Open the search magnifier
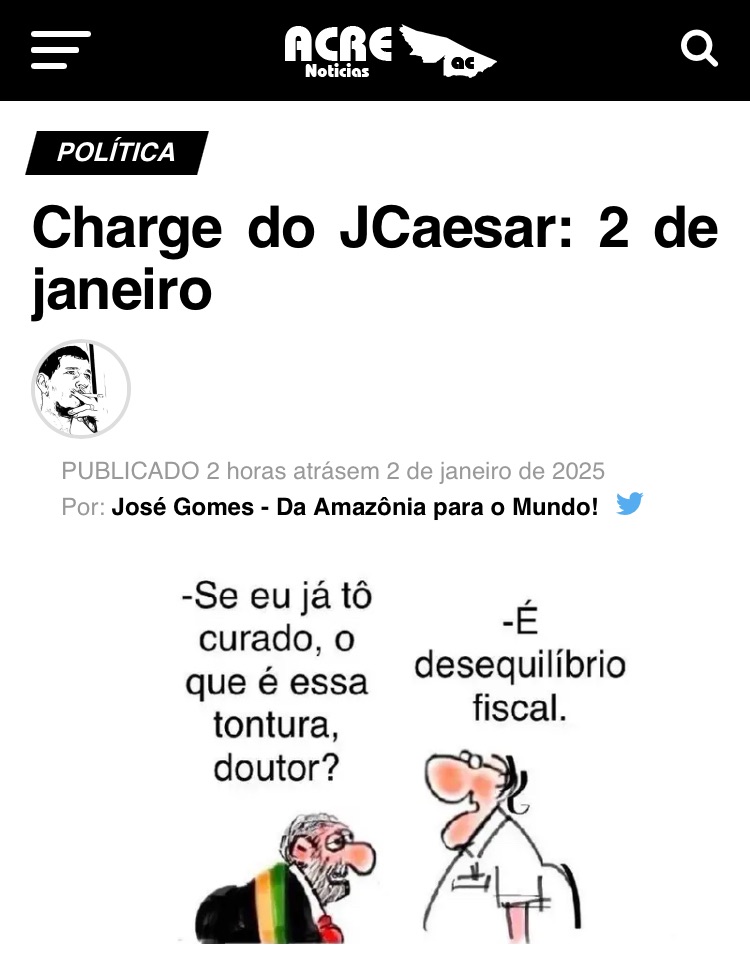The height and width of the screenshot is (967, 750). tap(698, 48)
